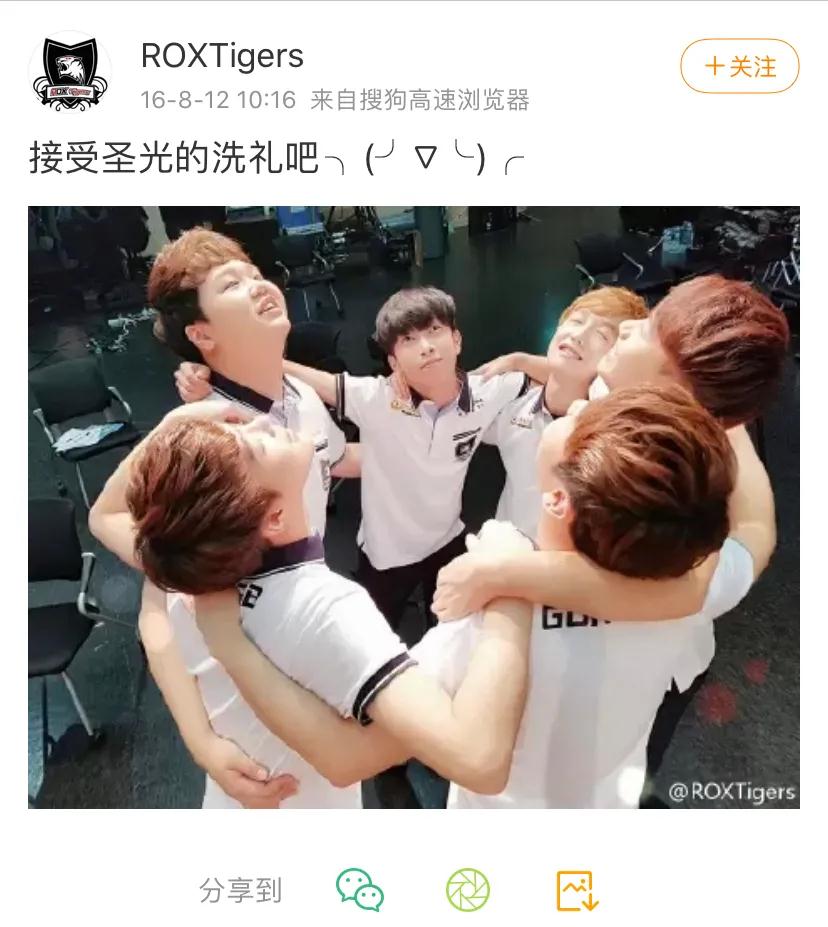Click the tiger head emblem on the logo

70,65
